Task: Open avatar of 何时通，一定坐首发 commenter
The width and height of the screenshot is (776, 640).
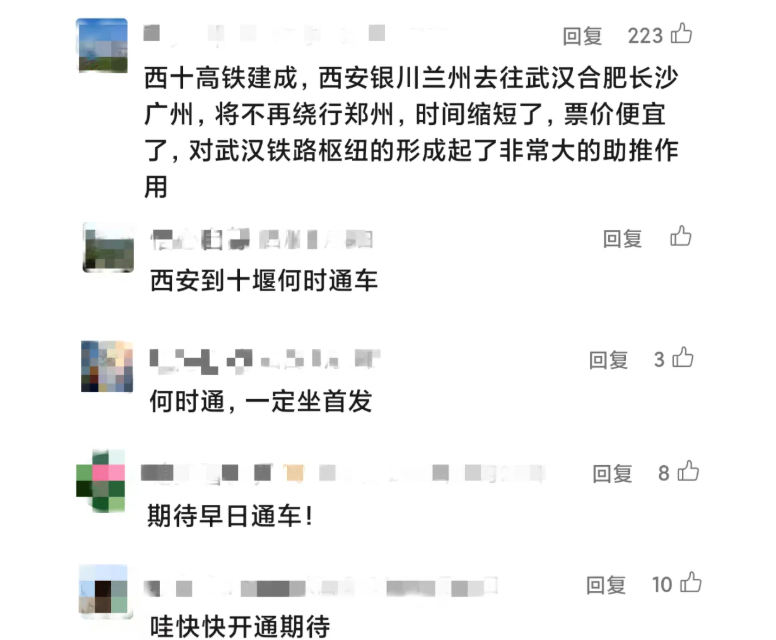Action: tap(107, 366)
